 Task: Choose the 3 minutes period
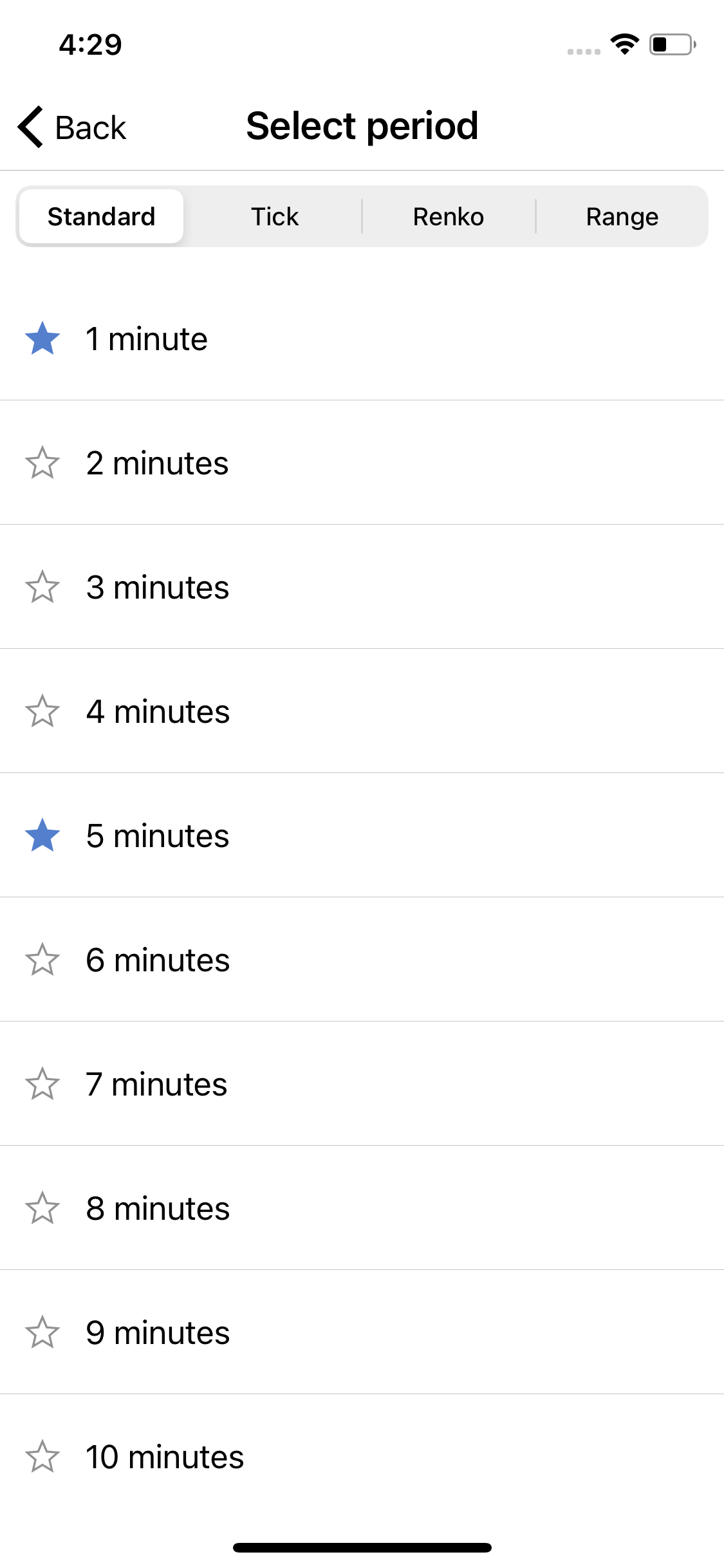tap(362, 587)
